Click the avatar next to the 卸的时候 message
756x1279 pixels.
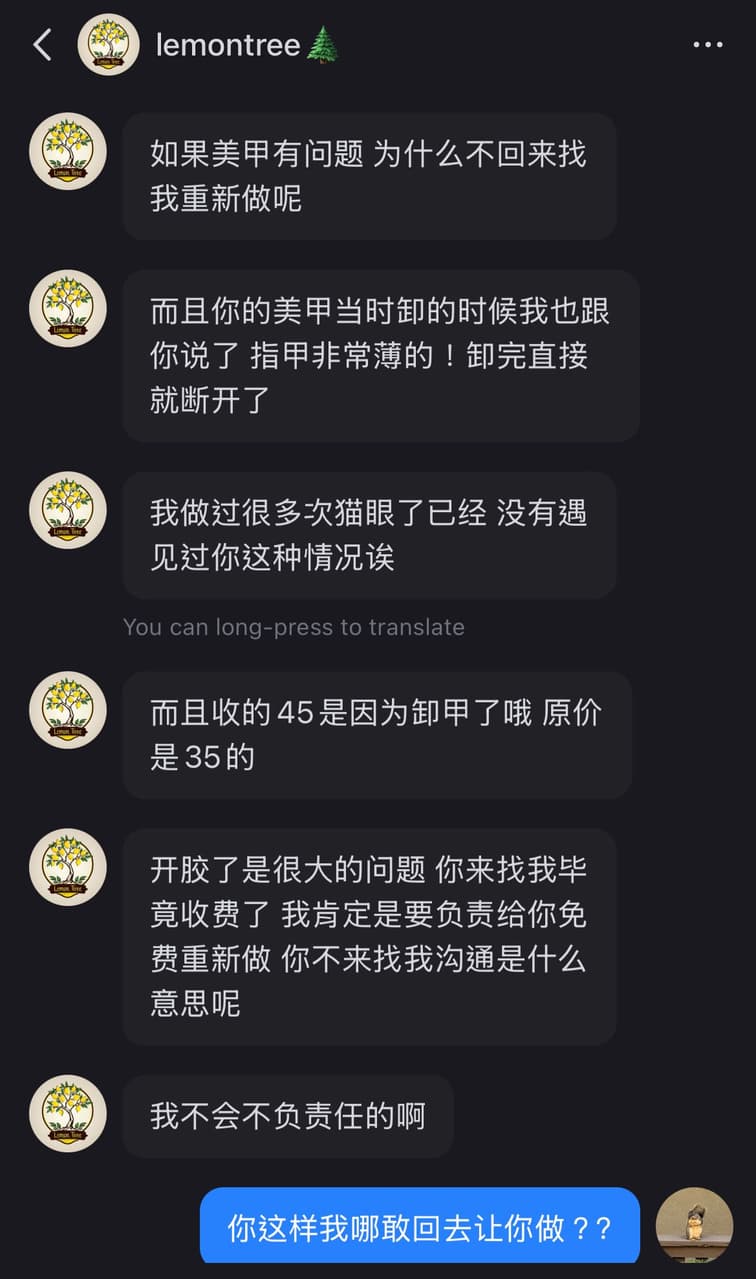tap(67, 309)
